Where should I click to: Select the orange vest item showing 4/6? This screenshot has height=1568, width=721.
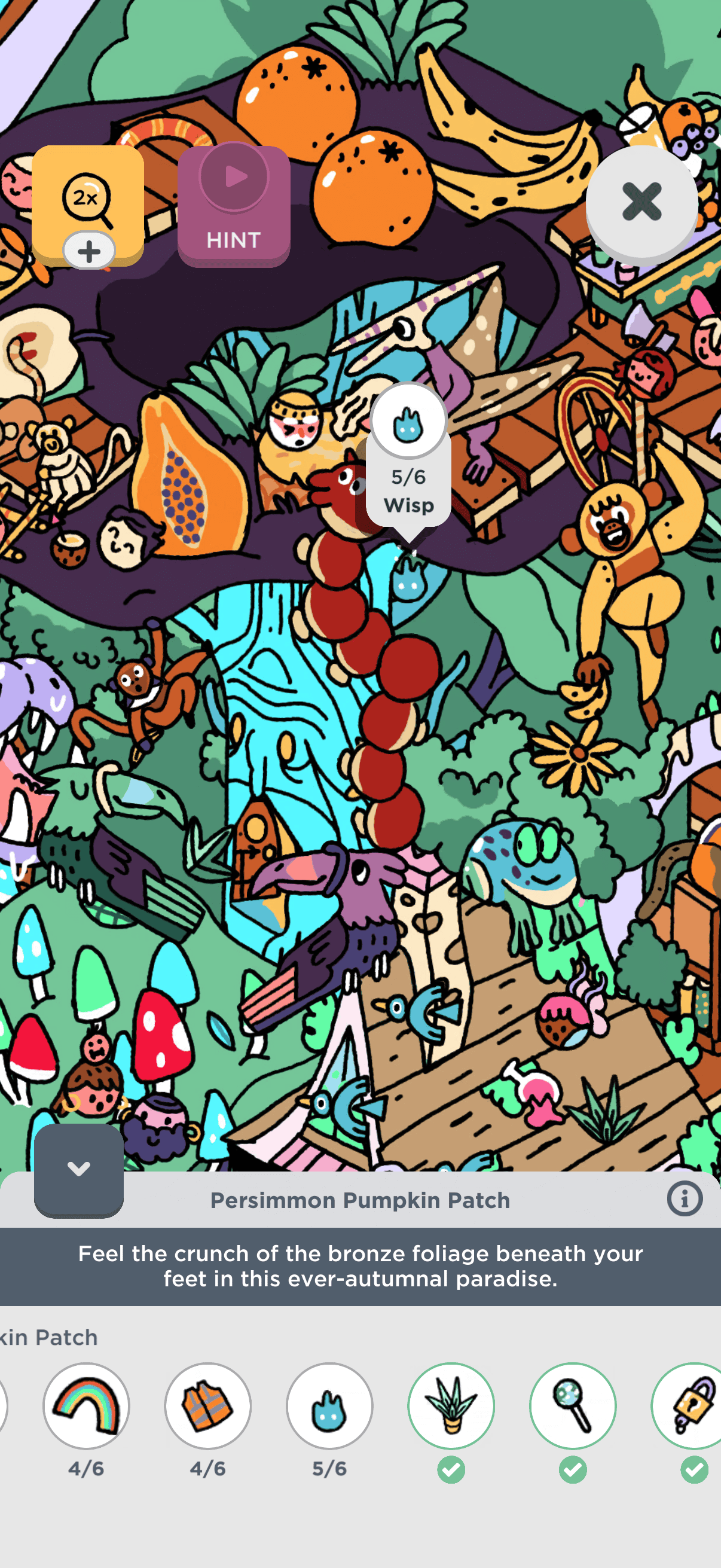point(208,1406)
